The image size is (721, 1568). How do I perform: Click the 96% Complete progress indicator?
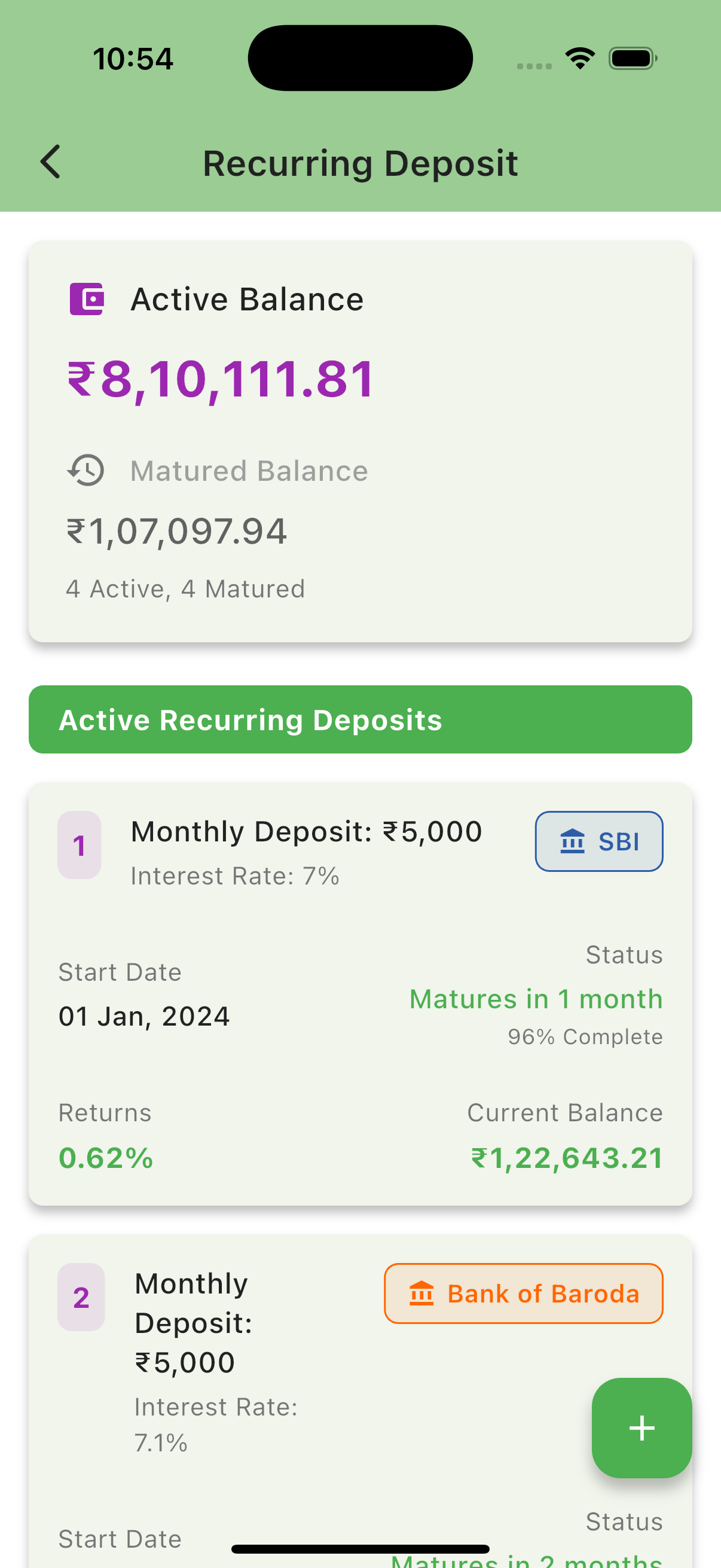click(x=585, y=1036)
